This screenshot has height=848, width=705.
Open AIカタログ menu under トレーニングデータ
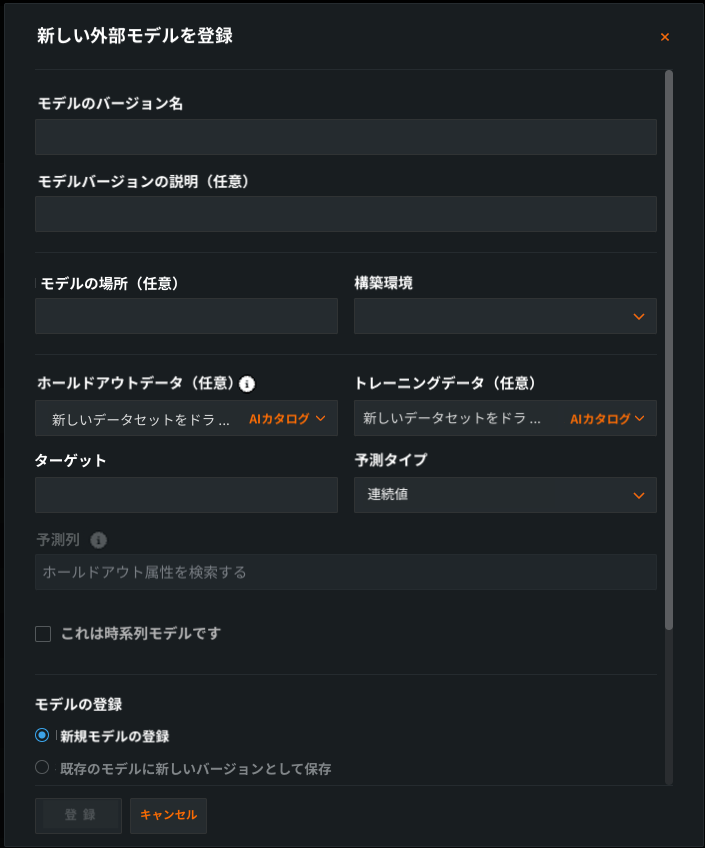(x=607, y=419)
